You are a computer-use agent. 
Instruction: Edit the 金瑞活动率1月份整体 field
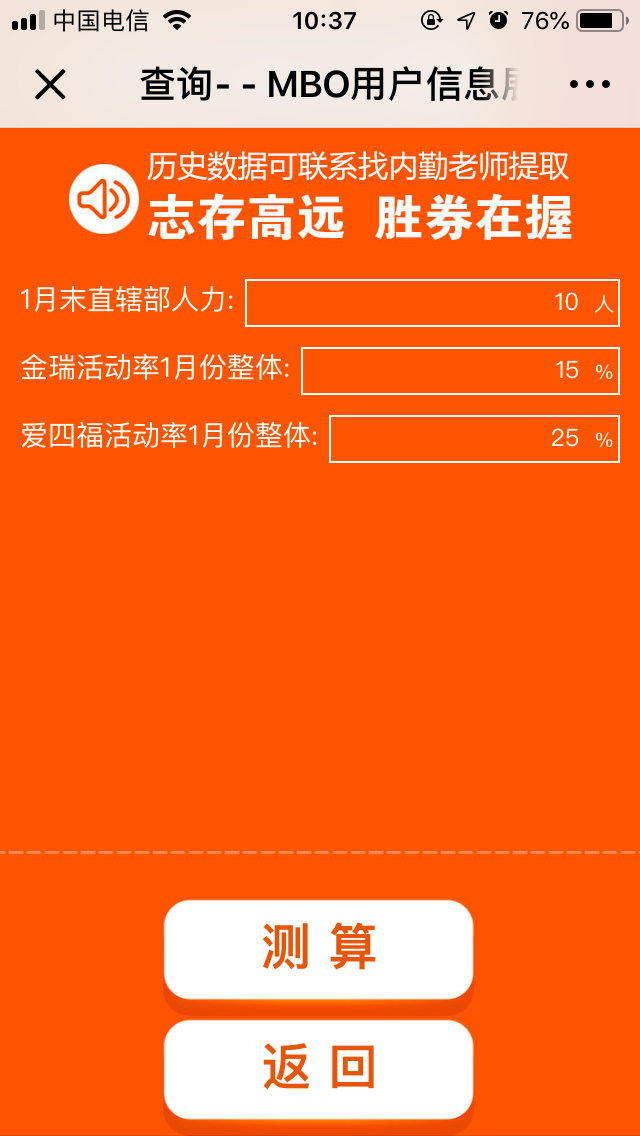coord(459,371)
